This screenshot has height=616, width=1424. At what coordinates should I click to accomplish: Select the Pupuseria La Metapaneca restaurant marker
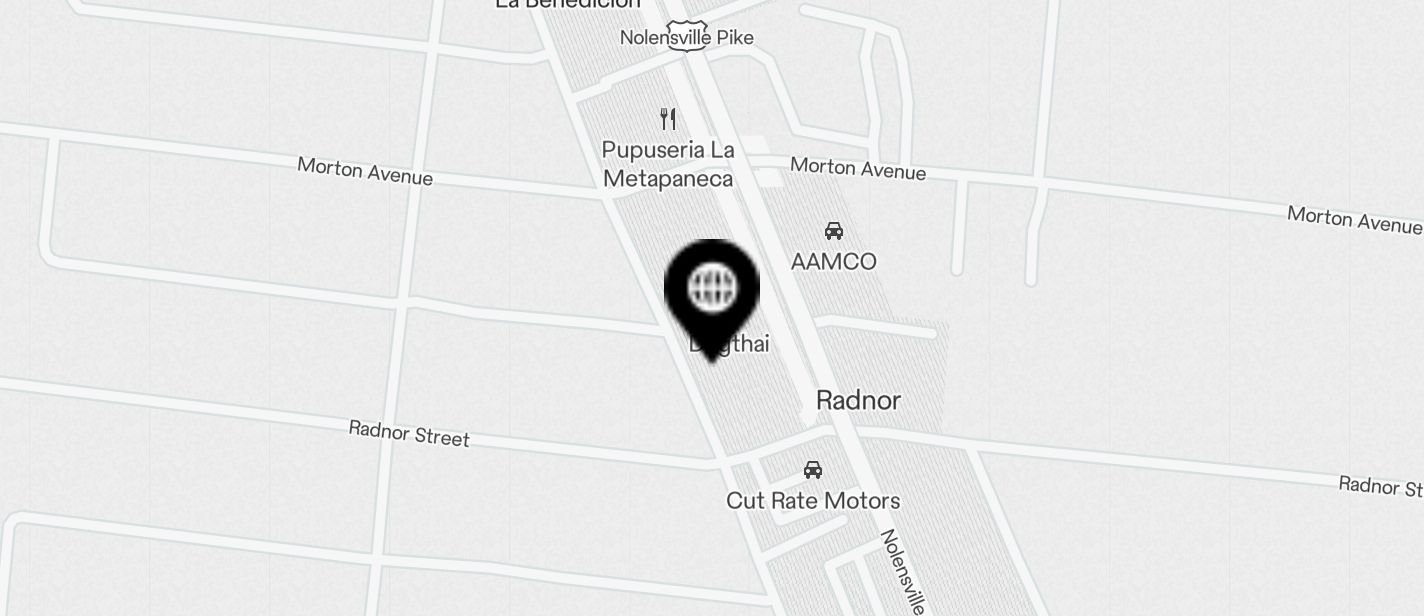click(668, 120)
